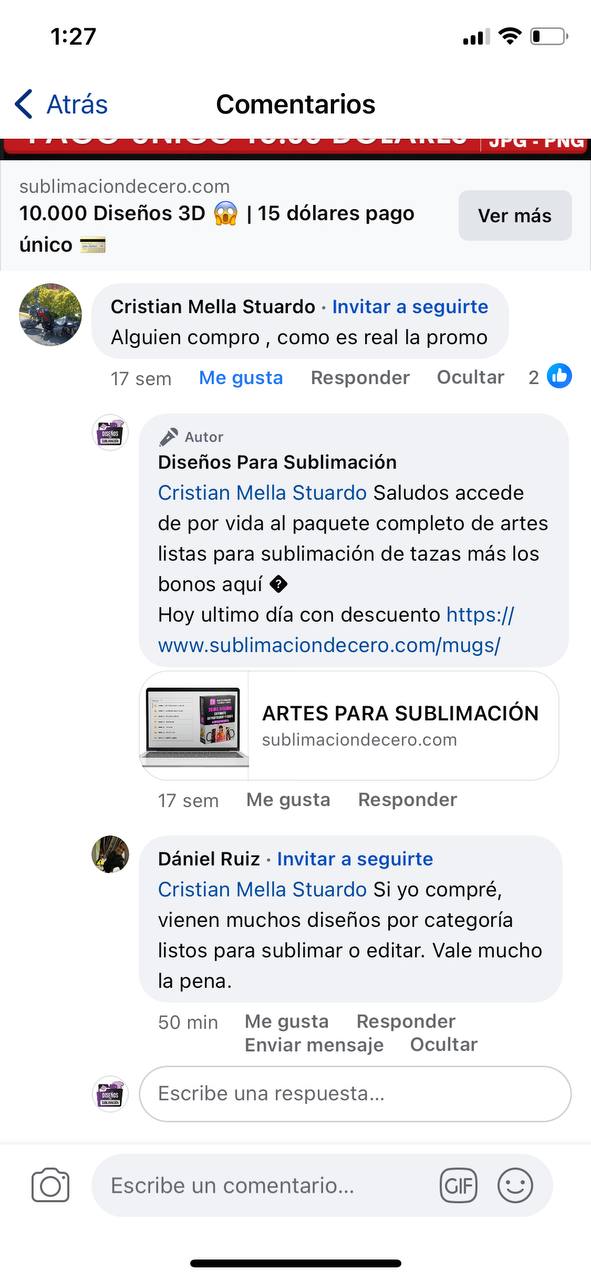Open the ARTES PARA SUBLIMACIÓN link card
This screenshot has height=1280, width=591.
pos(349,725)
